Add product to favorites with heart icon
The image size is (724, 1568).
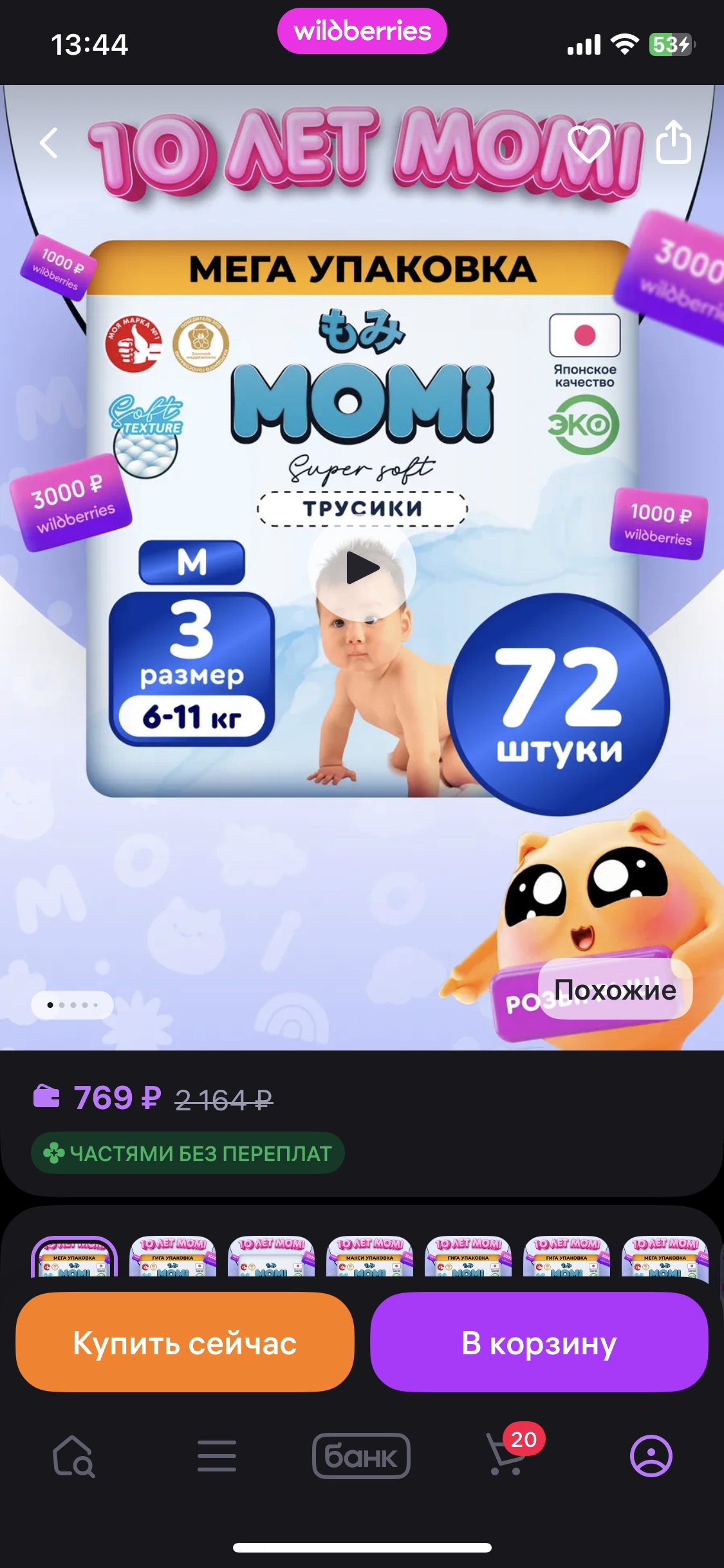(x=588, y=143)
